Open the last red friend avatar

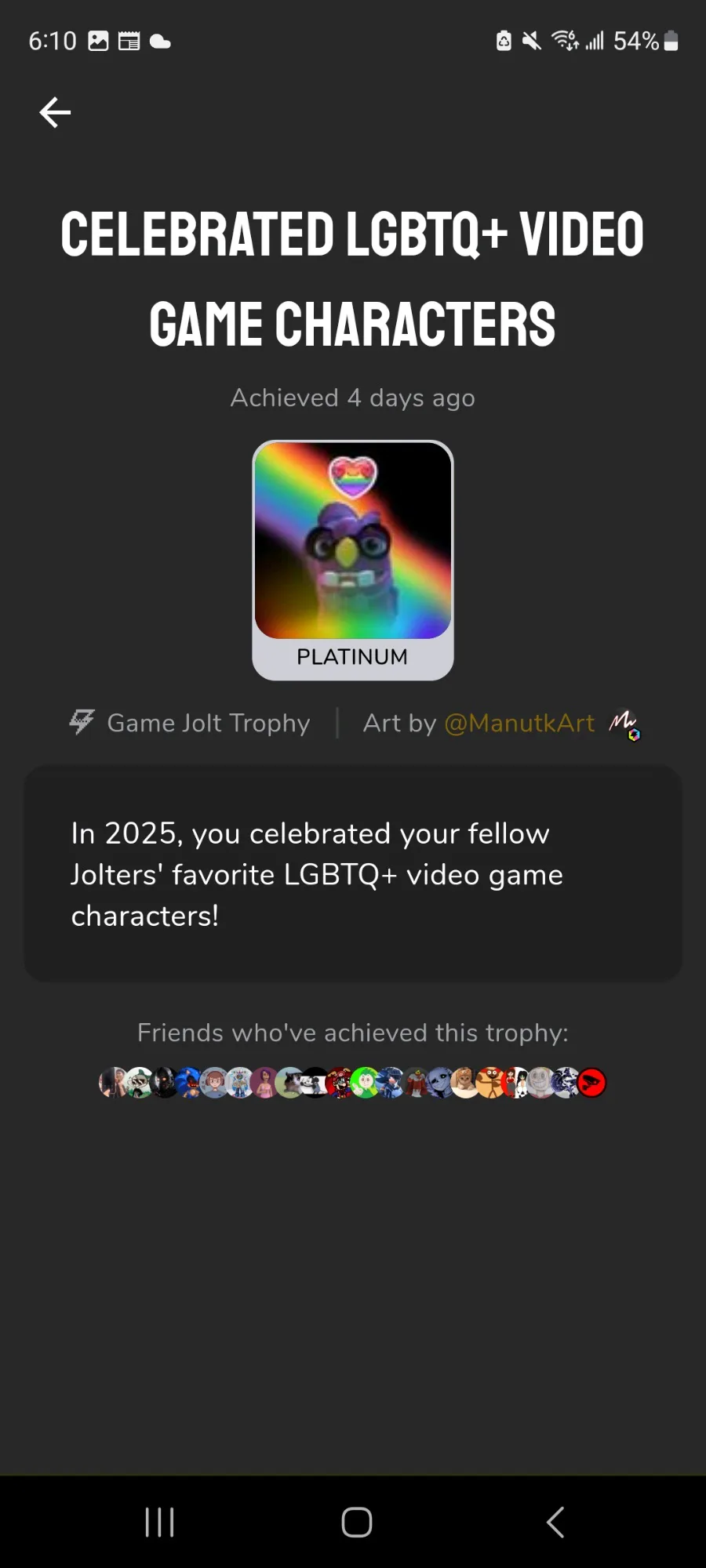(x=591, y=1083)
